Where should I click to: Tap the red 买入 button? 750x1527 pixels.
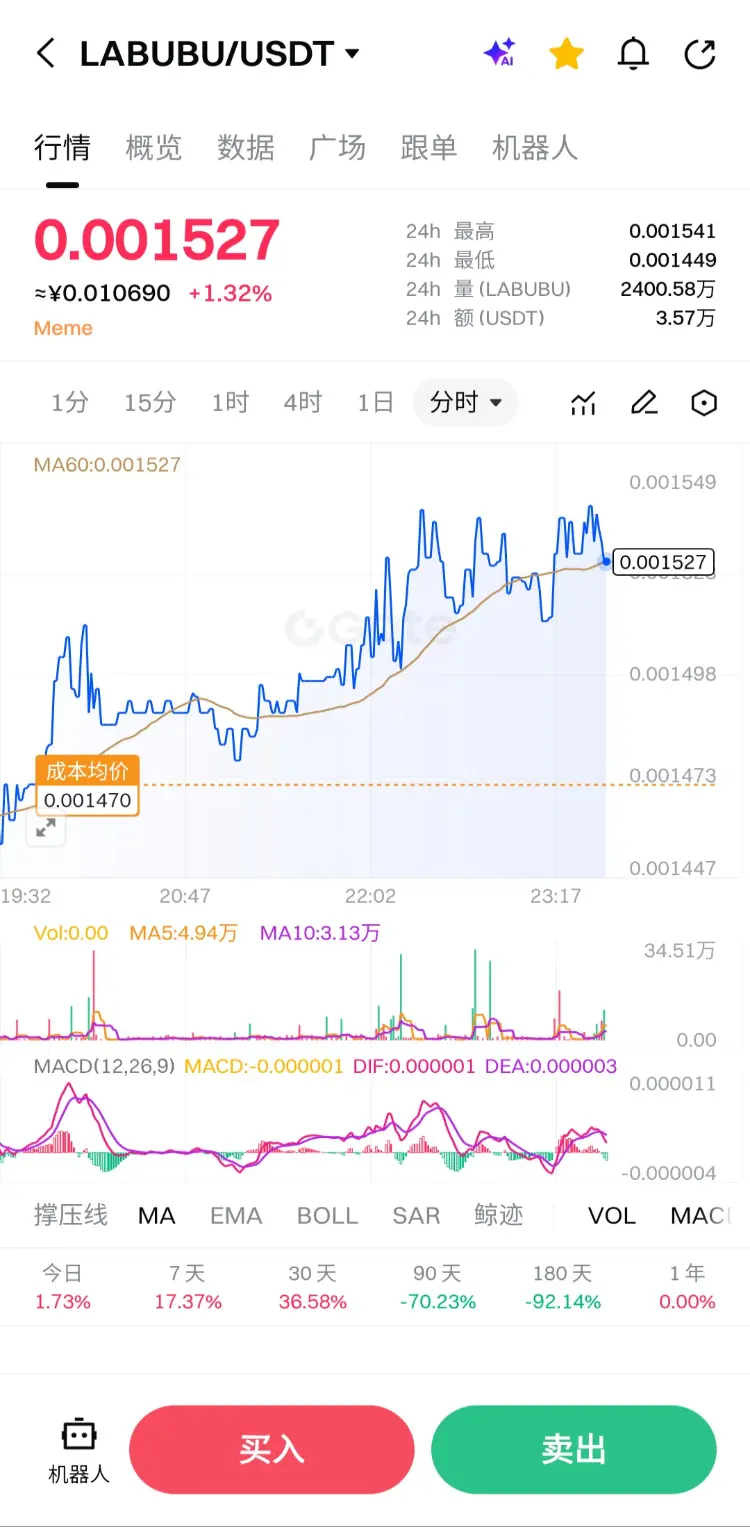tap(271, 1450)
